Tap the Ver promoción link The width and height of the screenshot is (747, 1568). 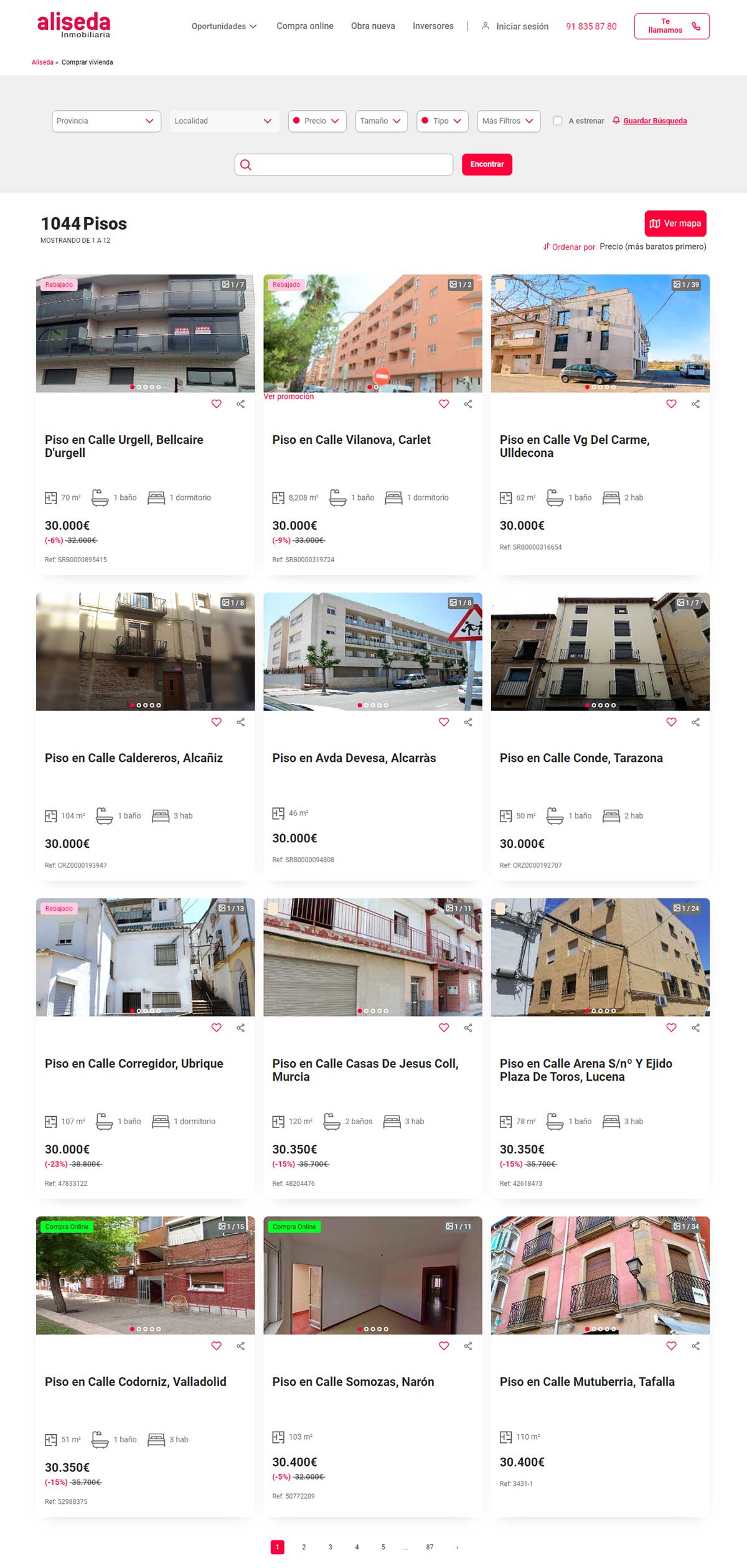click(288, 397)
